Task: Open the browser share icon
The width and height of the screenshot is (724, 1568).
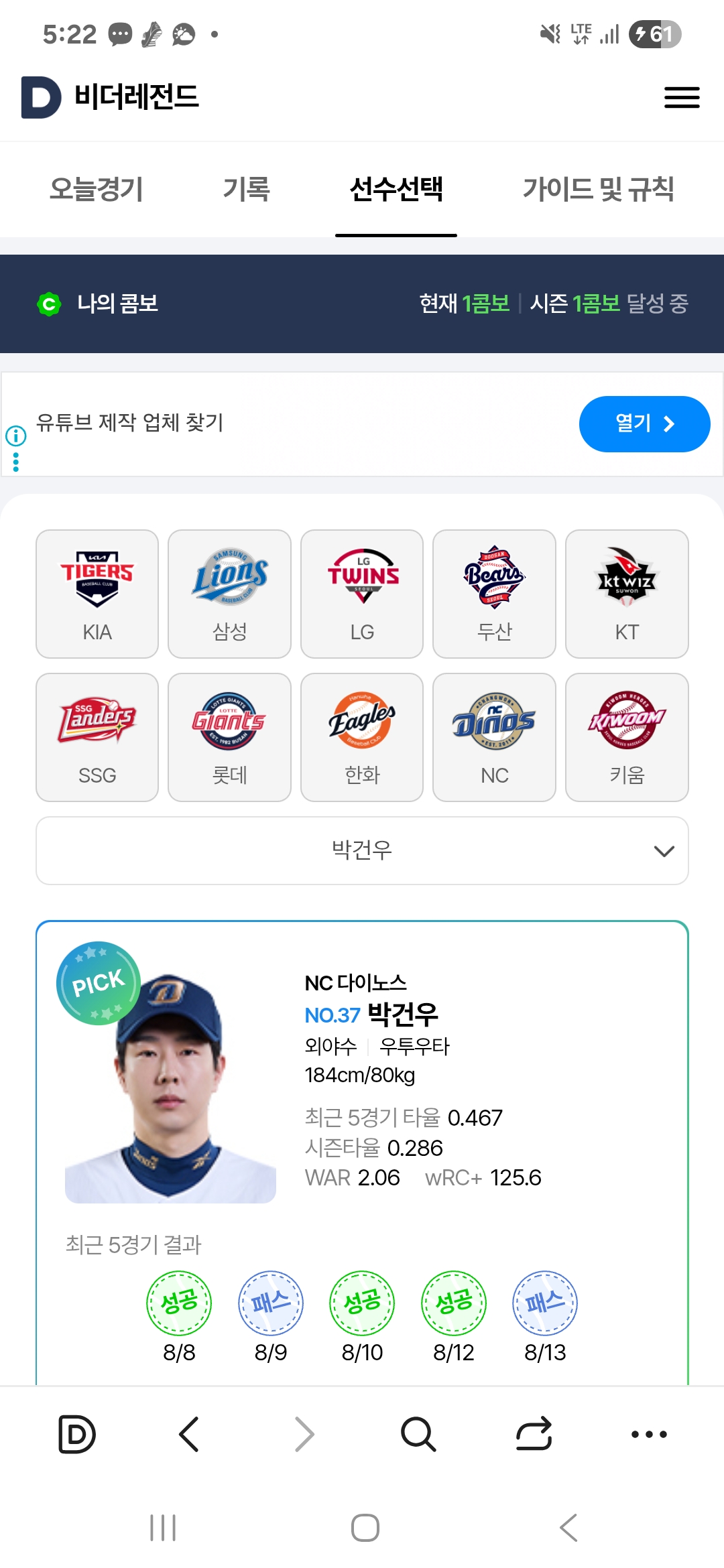Action: pyautogui.click(x=534, y=1434)
